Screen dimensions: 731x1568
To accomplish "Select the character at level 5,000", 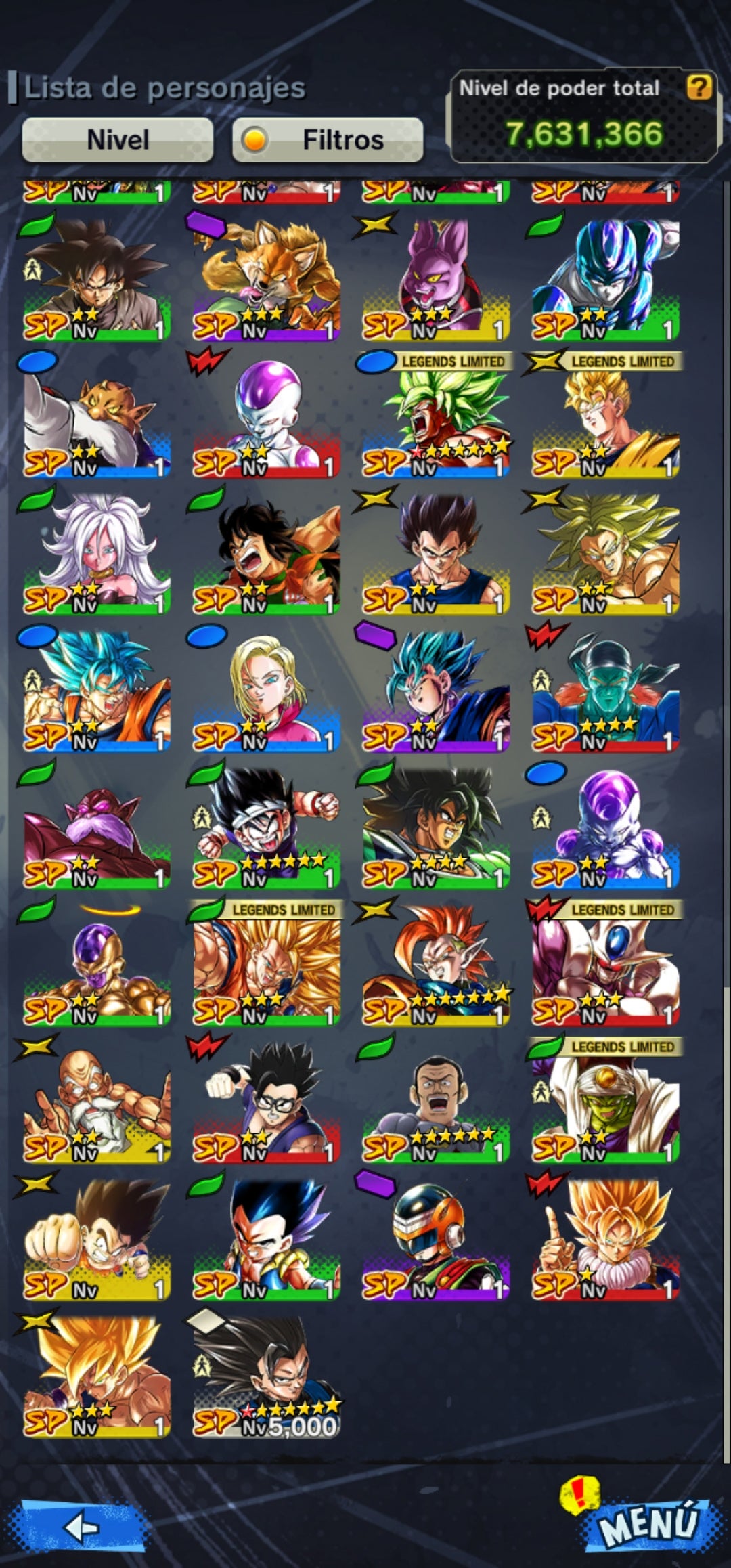I will [266, 1377].
